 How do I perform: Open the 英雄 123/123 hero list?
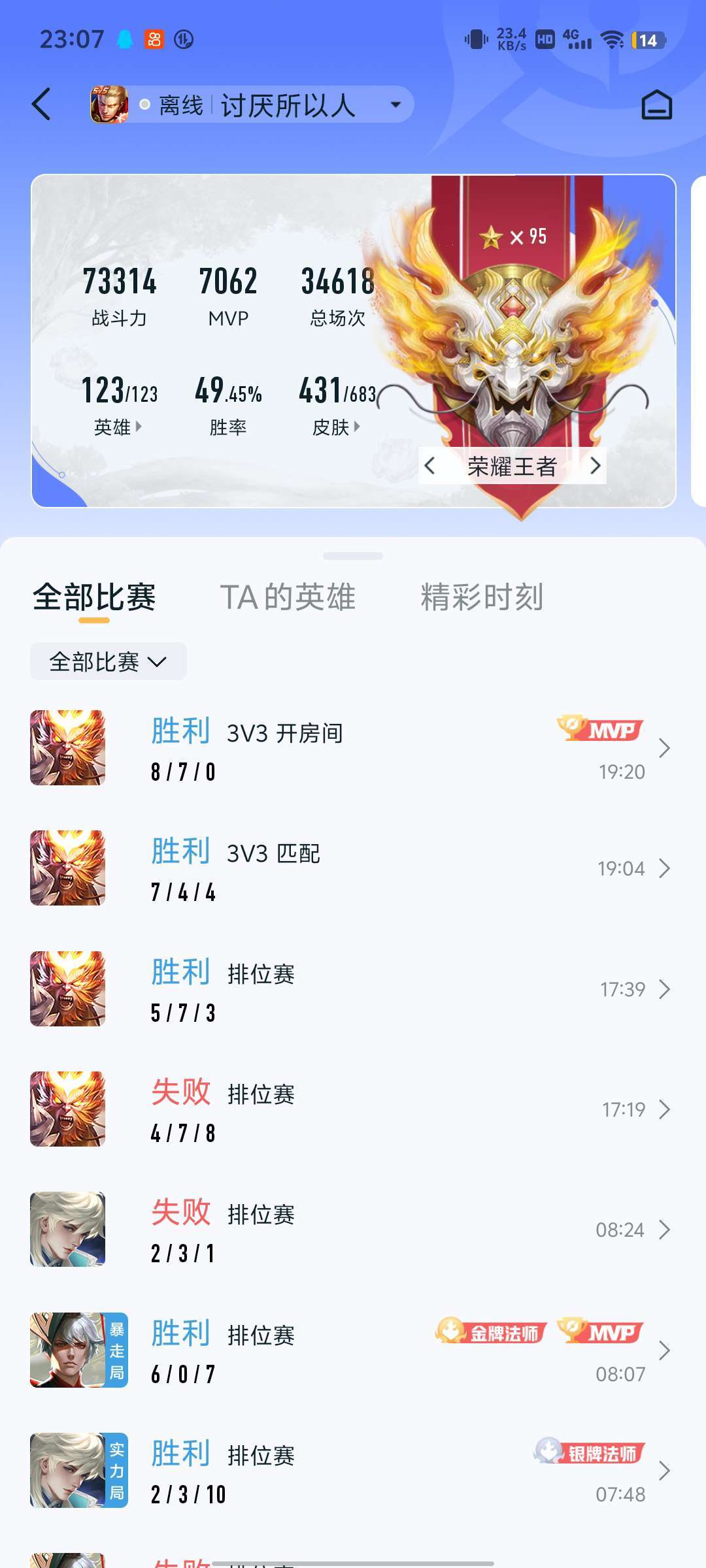click(x=119, y=404)
